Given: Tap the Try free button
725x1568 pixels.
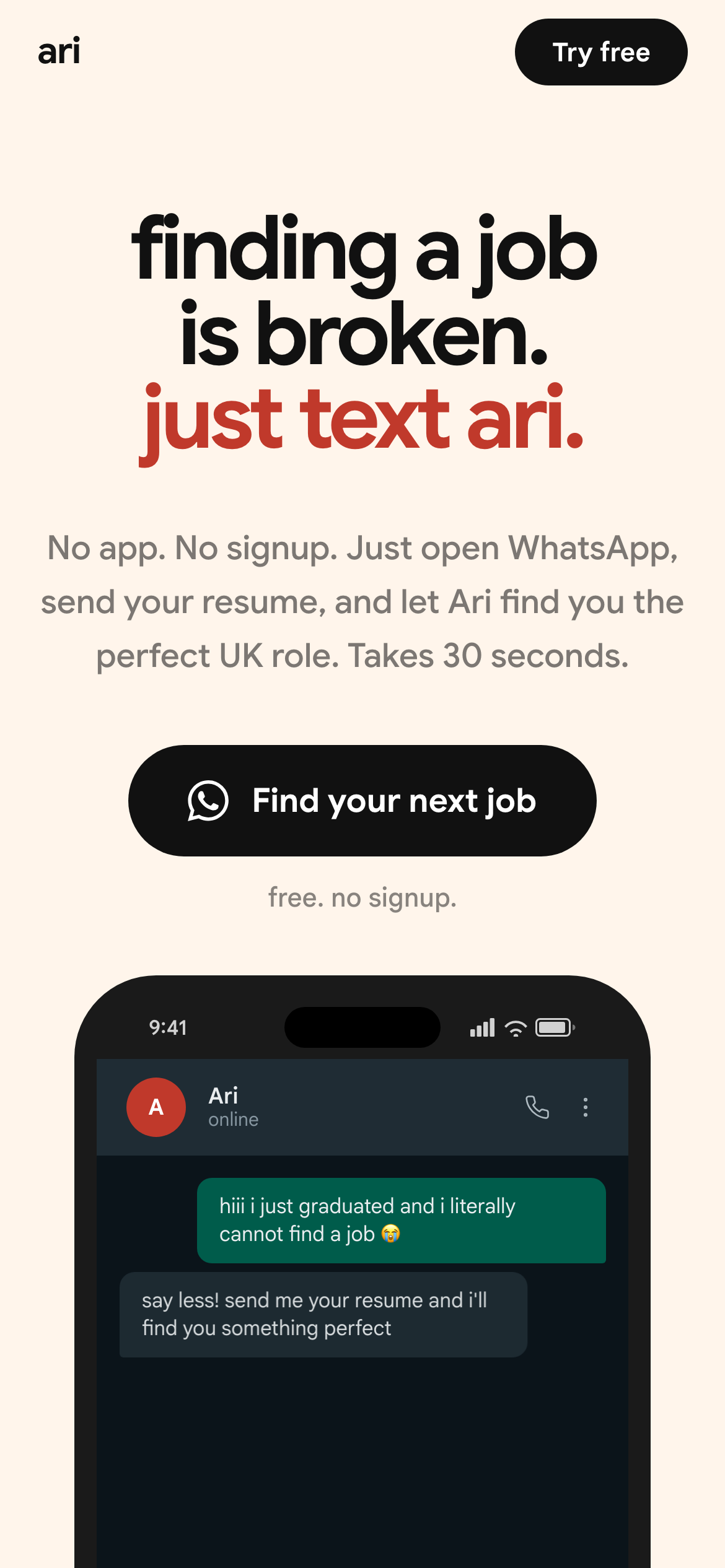Looking at the screenshot, I should (x=600, y=52).
